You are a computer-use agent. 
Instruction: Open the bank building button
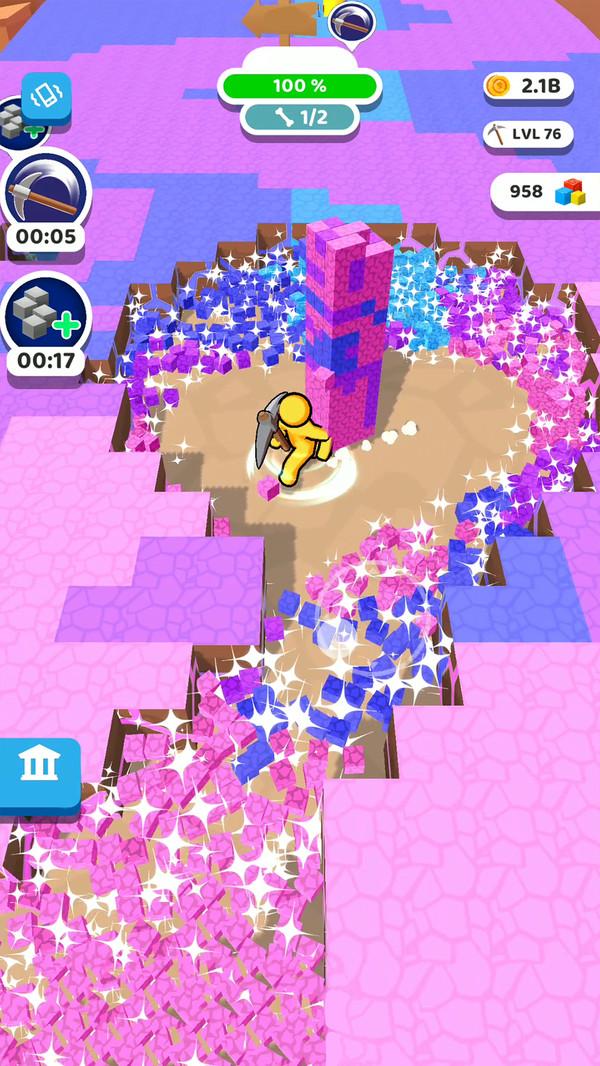tap(38, 768)
